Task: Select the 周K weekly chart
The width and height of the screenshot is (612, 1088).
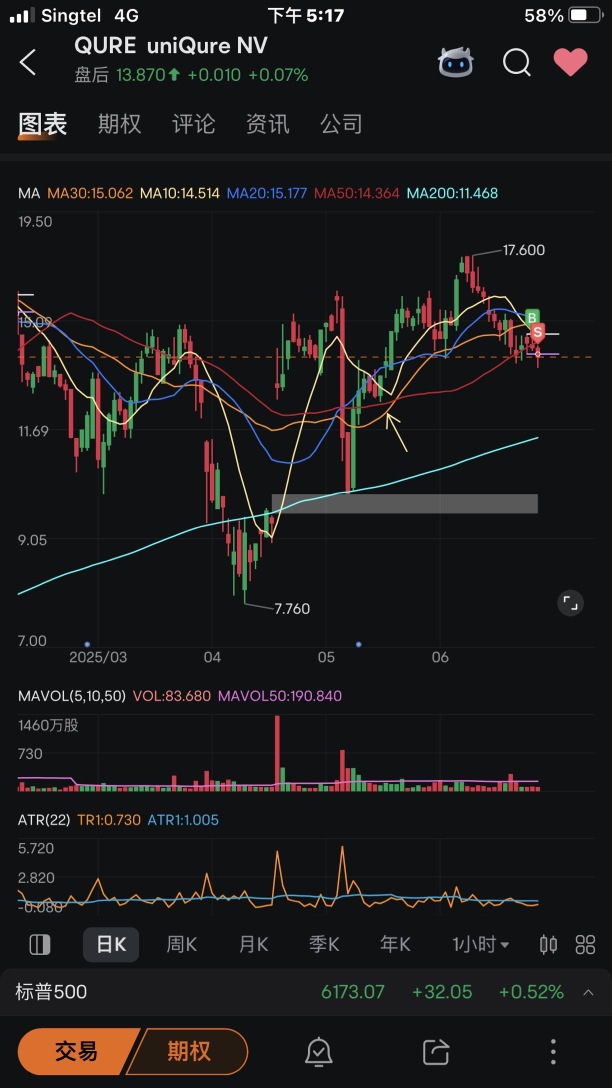Action: coord(181,944)
